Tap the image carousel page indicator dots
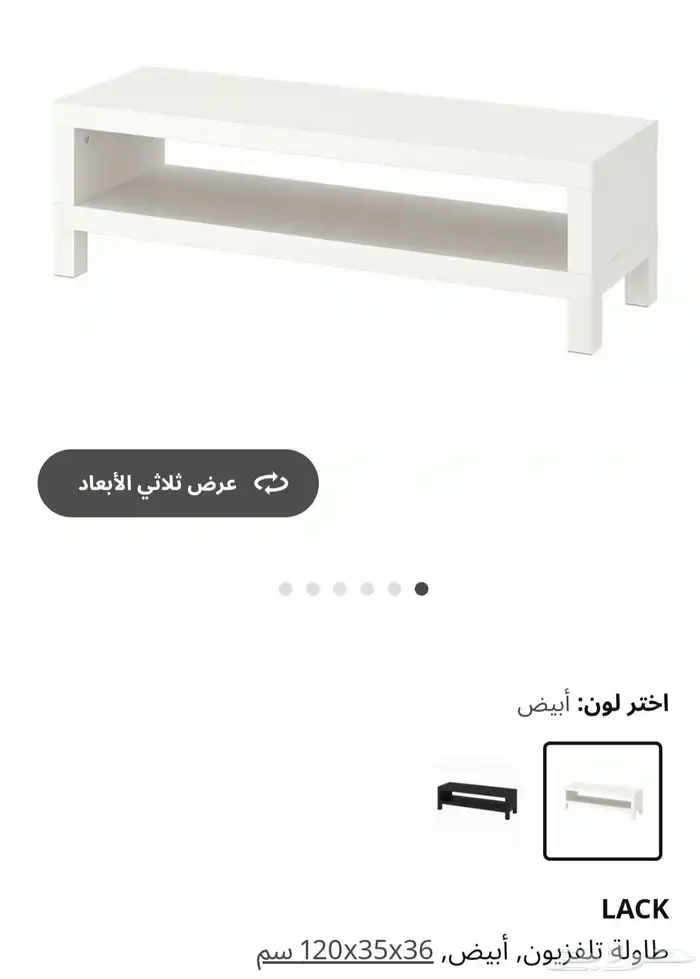This screenshot has height=979, width=700. tap(353, 589)
